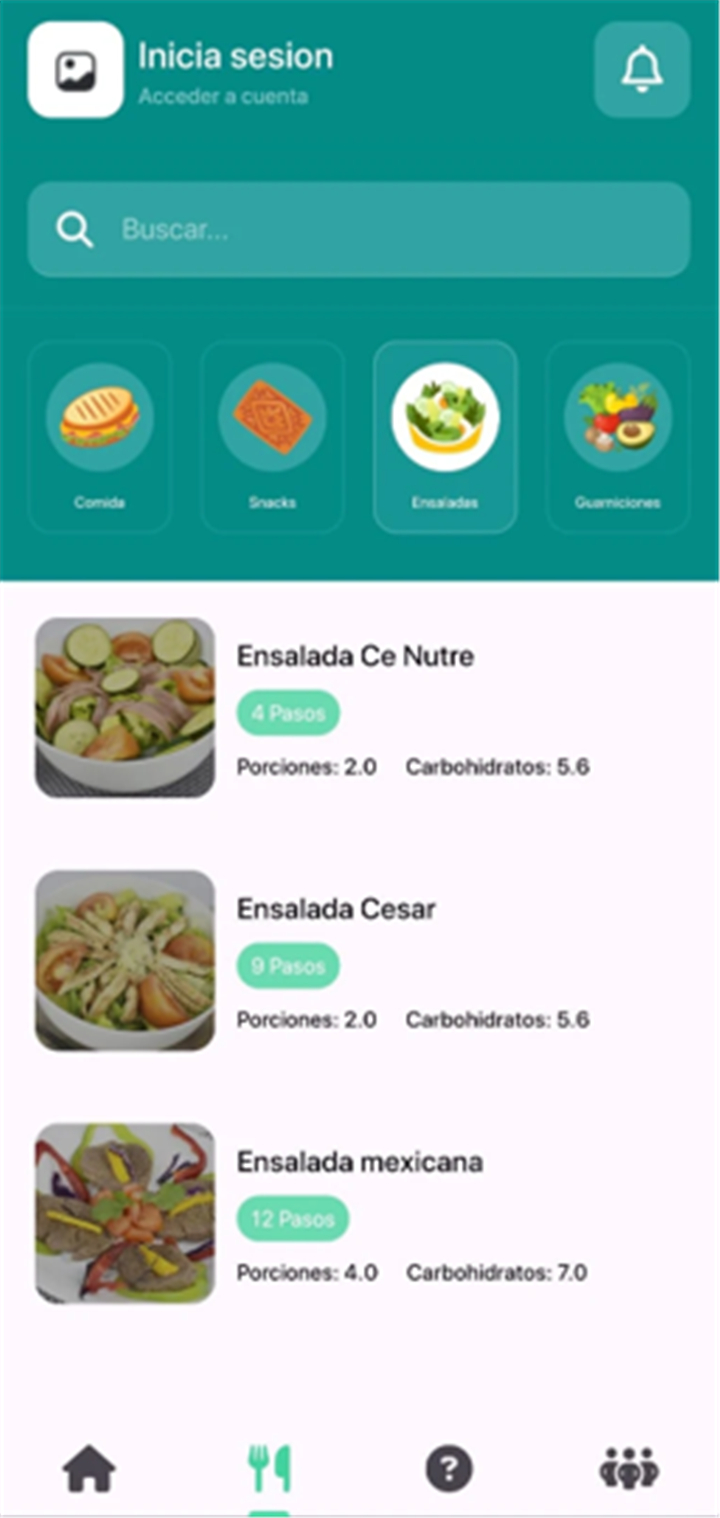Tap the Buscar search field
The height and width of the screenshot is (1518, 720).
point(359,229)
